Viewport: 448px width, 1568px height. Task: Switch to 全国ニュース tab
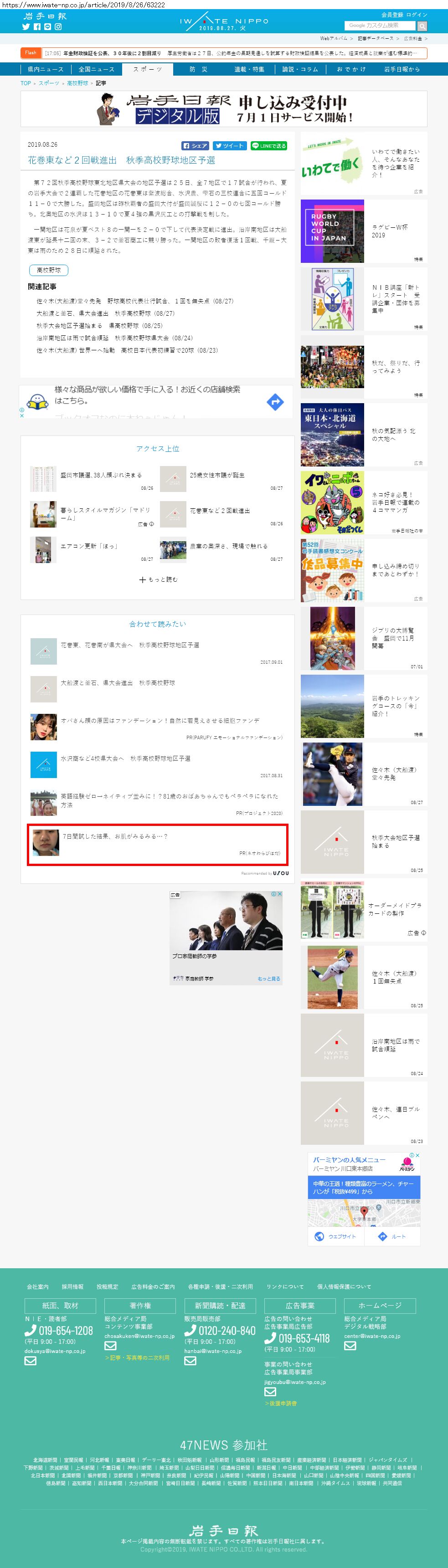96,69
